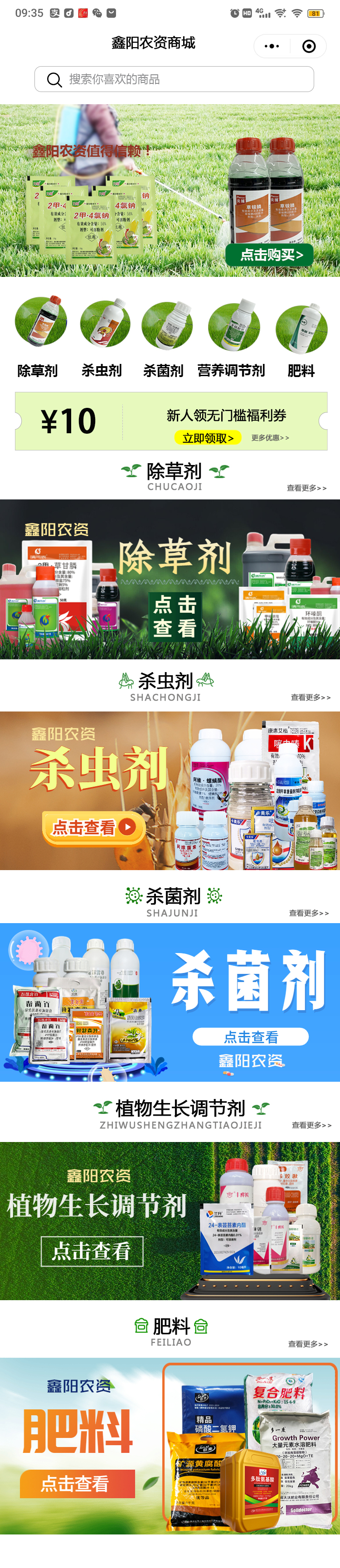View more in 杀虫剂 section

310,697
